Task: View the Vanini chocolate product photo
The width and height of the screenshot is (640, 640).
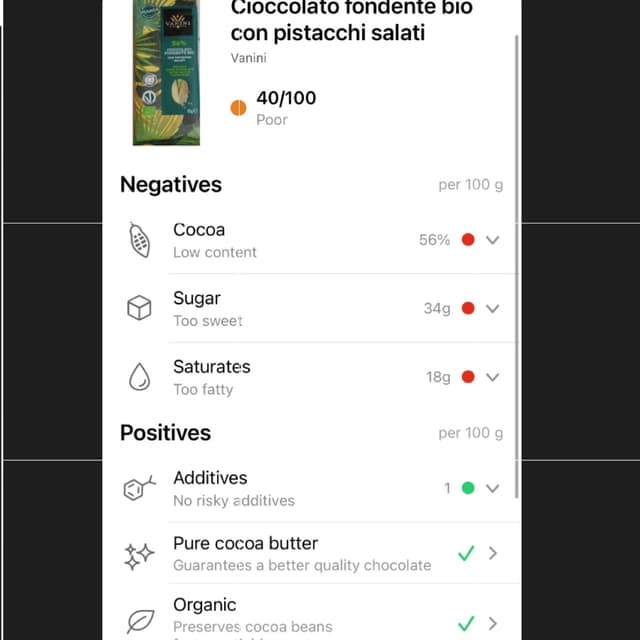Action: (x=166, y=73)
